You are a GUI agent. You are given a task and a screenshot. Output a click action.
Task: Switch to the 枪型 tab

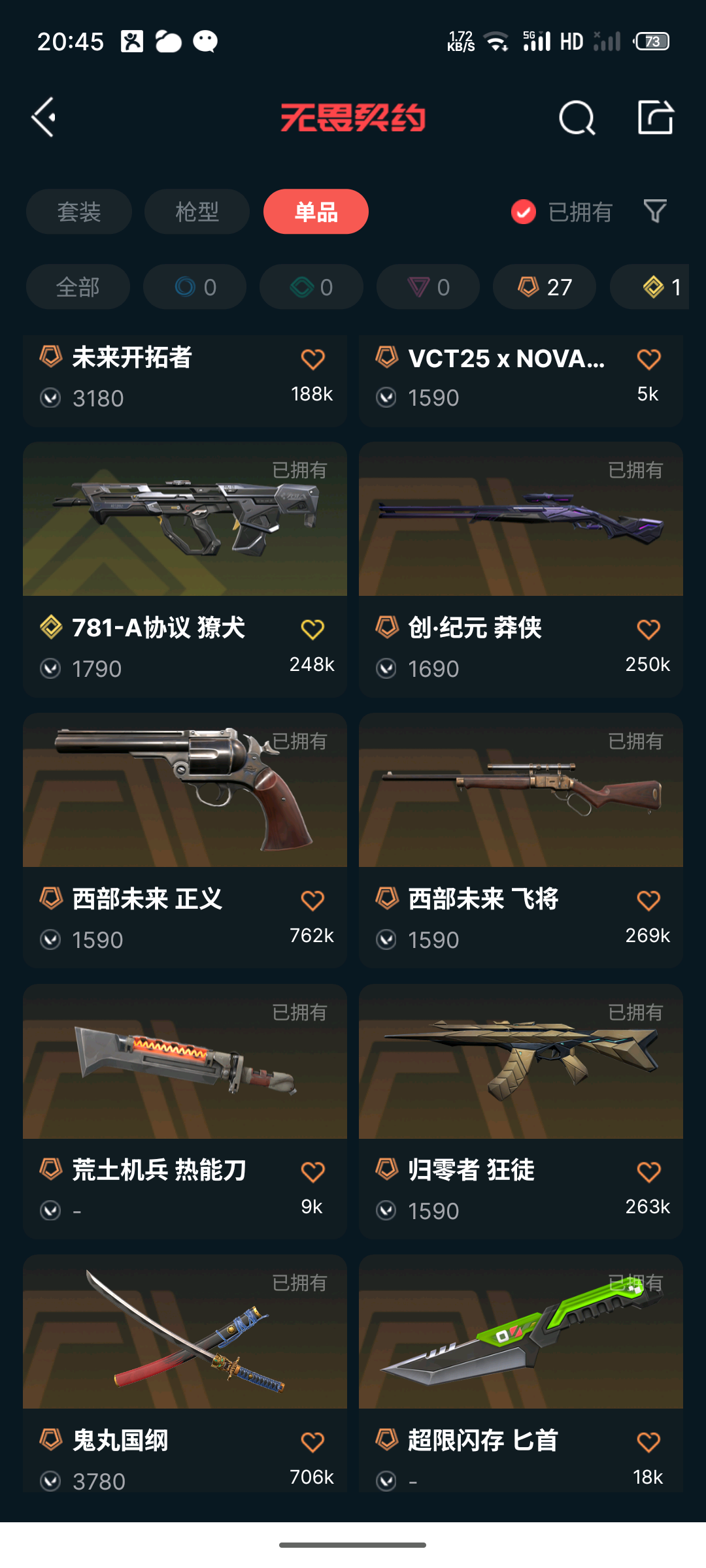[197, 212]
